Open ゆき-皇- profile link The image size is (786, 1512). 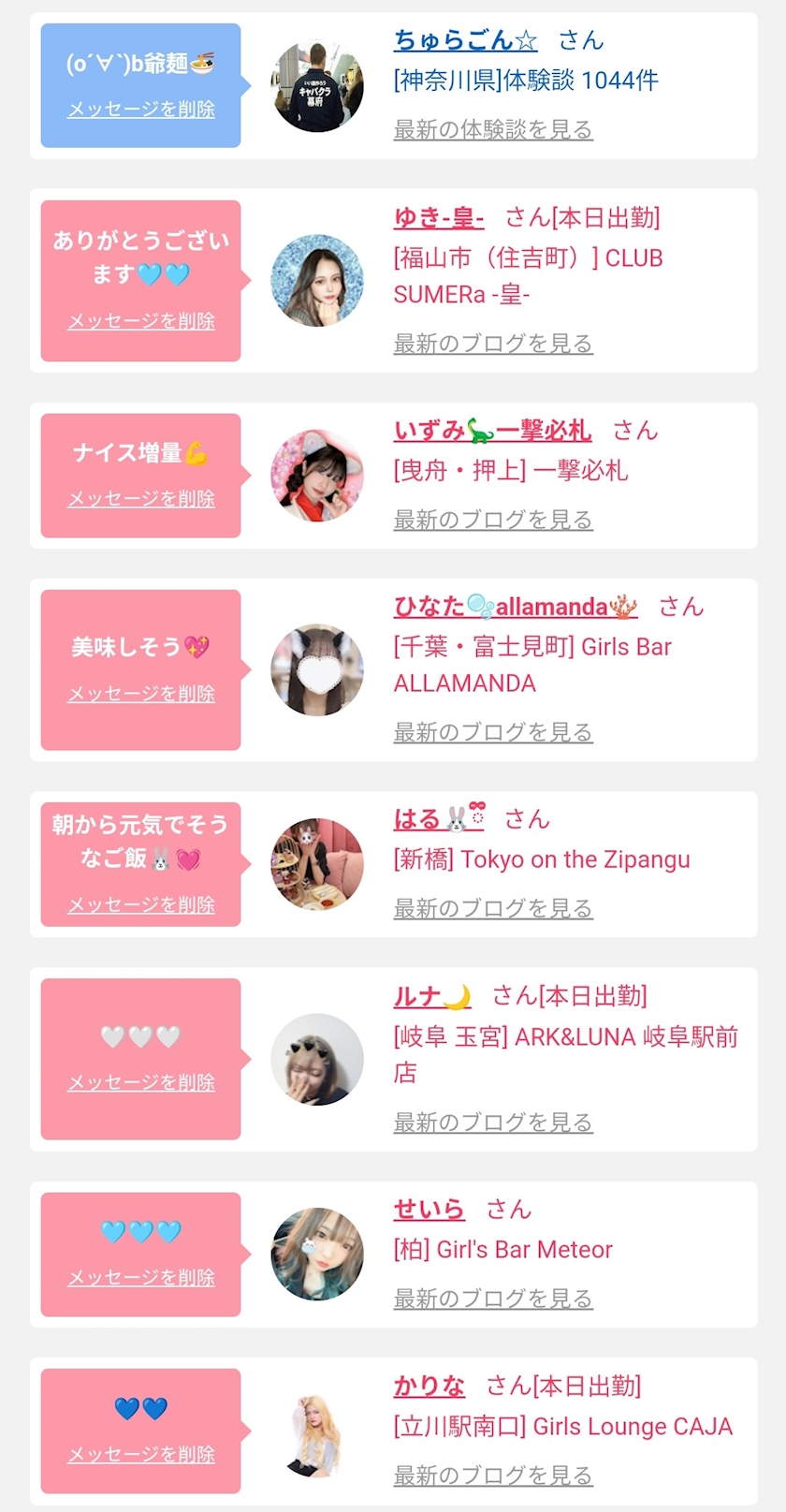pos(439,218)
